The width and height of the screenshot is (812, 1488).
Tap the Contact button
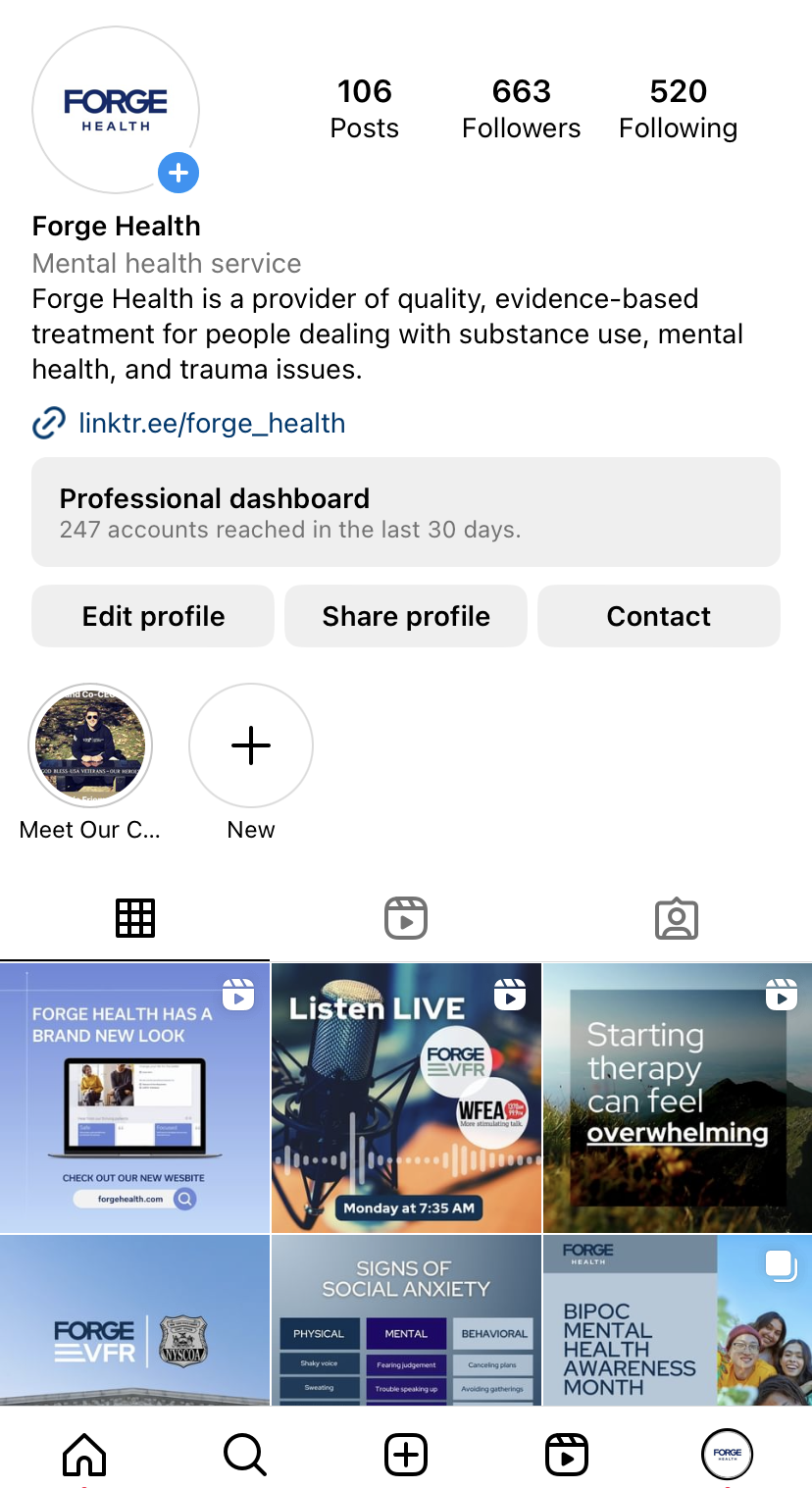(x=658, y=616)
